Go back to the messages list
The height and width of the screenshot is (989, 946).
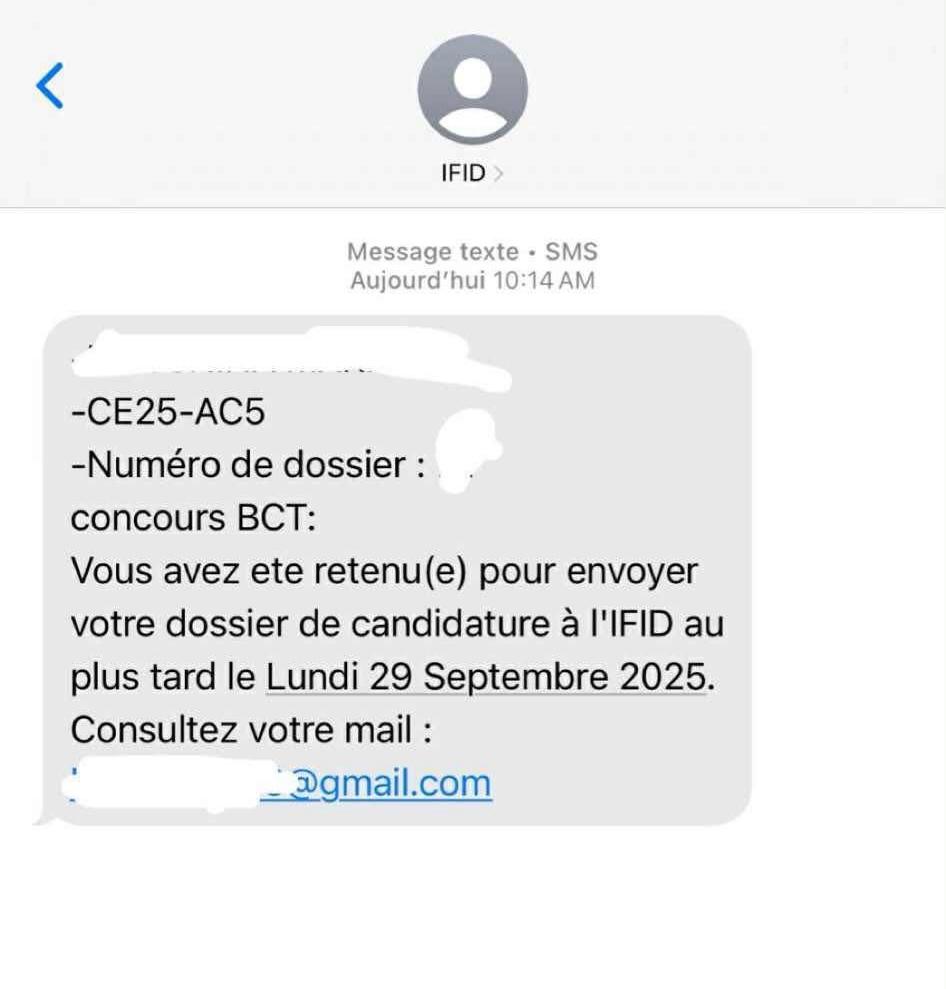(50, 85)
